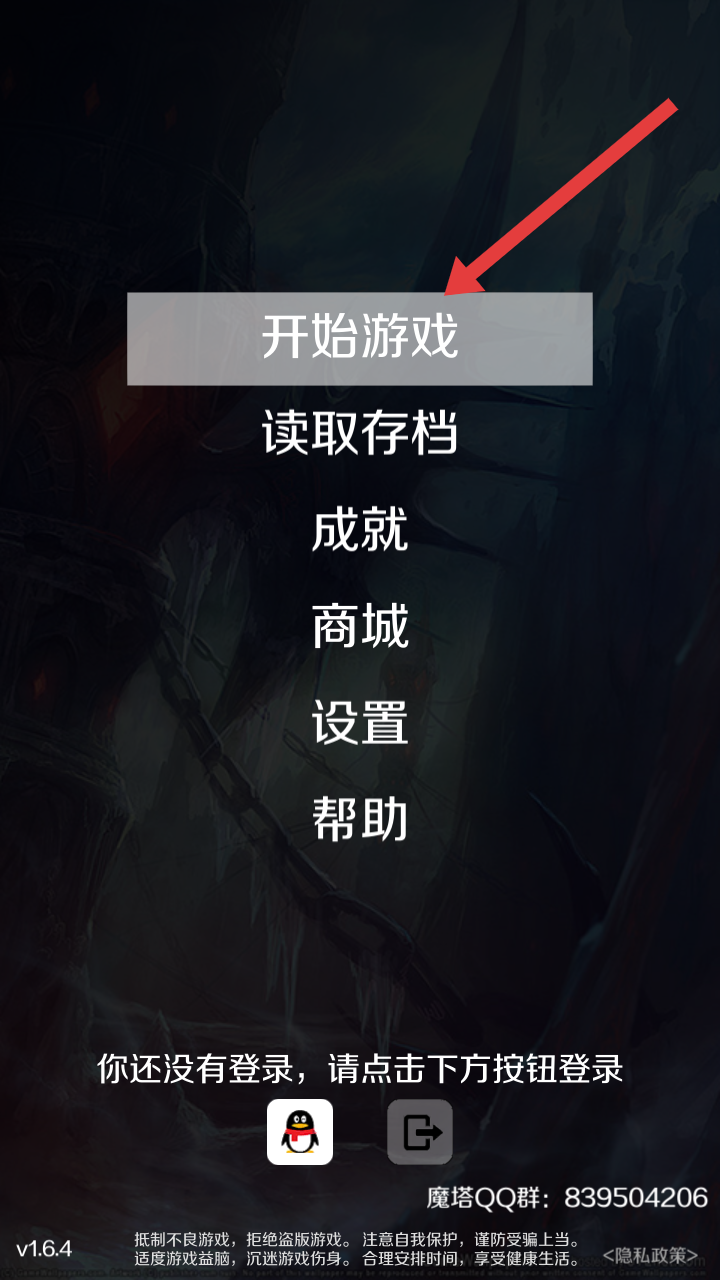Open the 隐私政策 privacy policy link
The image size is (720, 1280).
tap(650, 1255)
